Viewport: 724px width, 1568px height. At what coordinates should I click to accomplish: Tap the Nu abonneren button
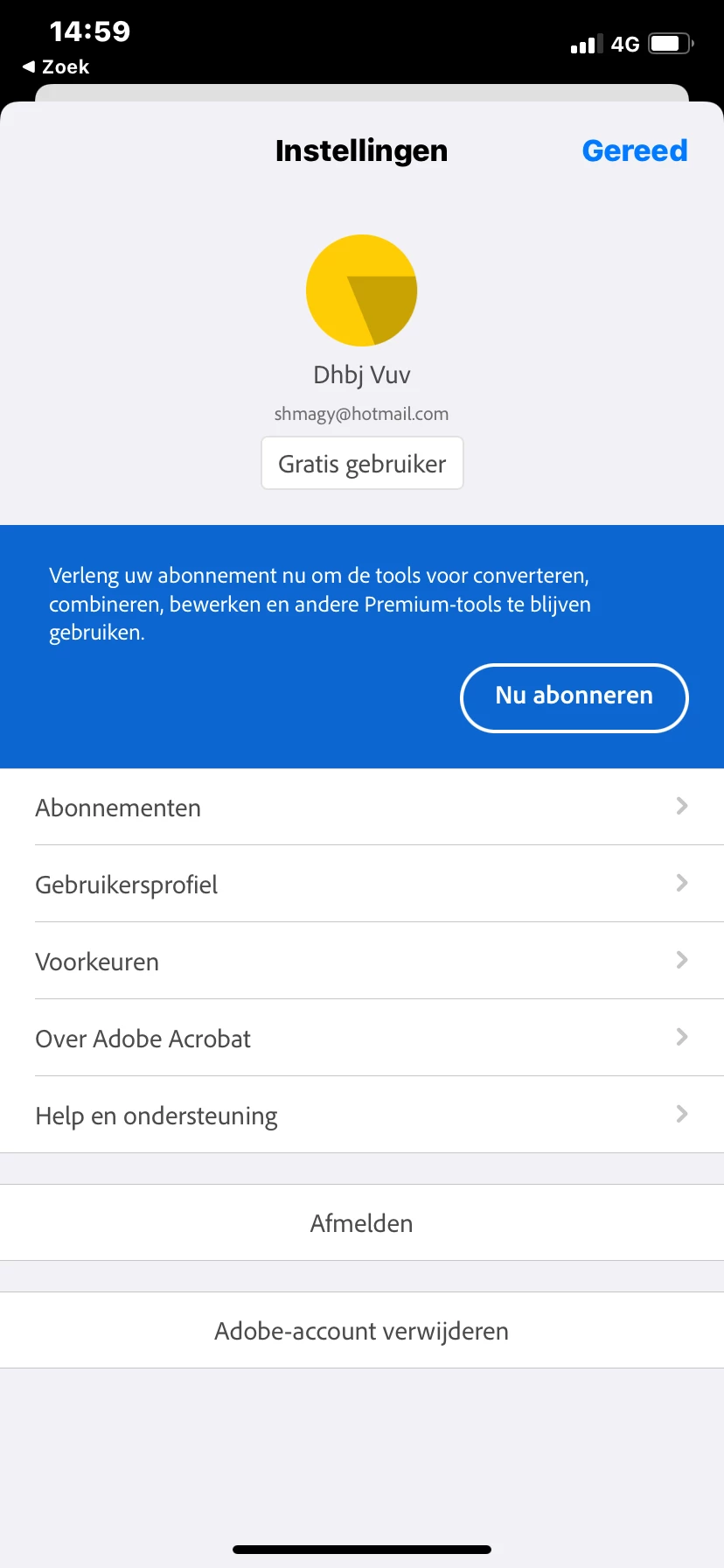click(574, 696)
